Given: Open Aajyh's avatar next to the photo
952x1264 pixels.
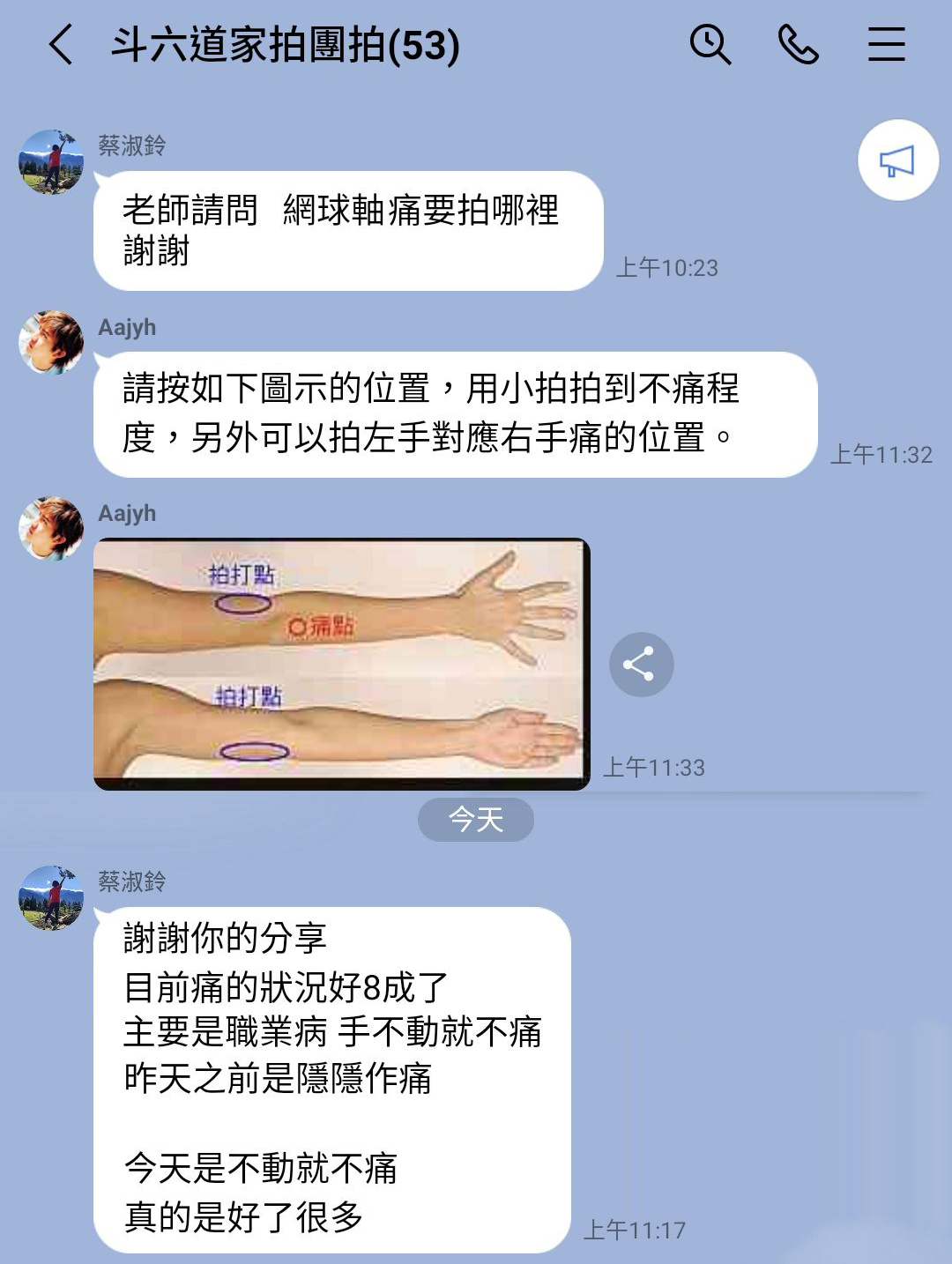Looking at the screenshot, I should pos(51,528).
